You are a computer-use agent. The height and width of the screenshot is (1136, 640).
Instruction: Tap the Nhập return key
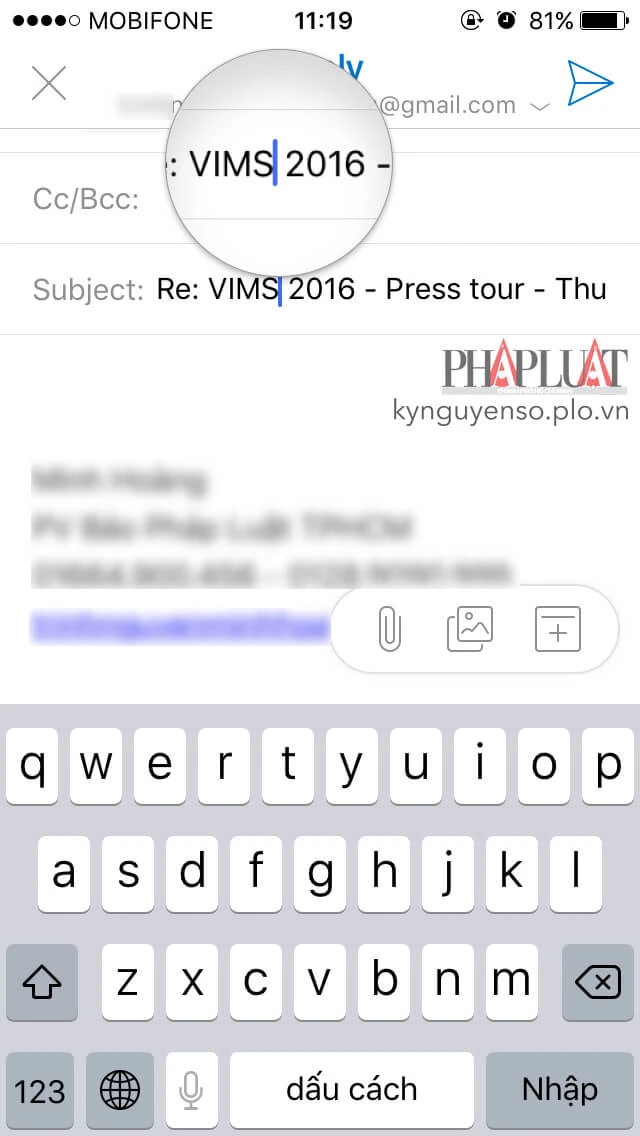(x=559, y=1090)
